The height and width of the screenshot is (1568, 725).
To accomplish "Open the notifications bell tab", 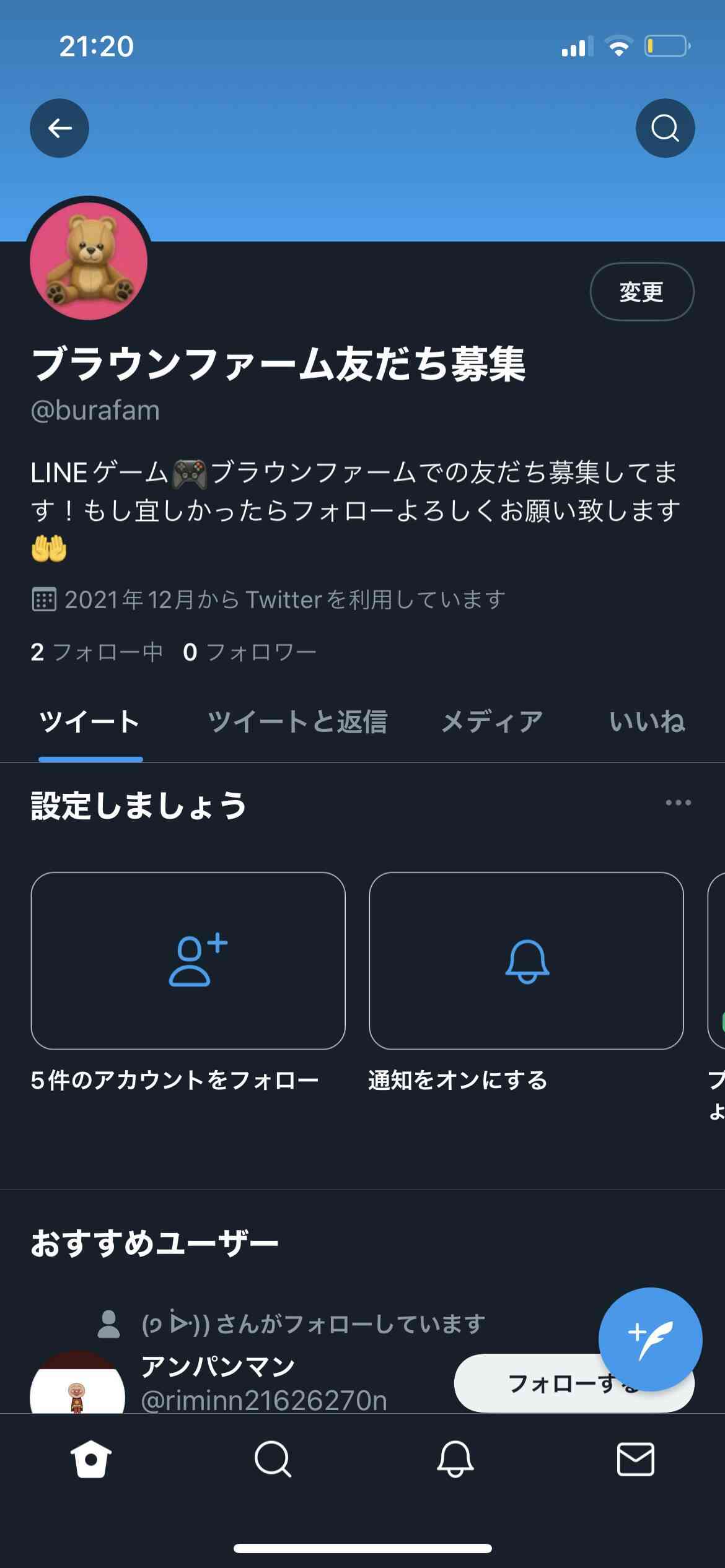I will (x=455, y=1459).
